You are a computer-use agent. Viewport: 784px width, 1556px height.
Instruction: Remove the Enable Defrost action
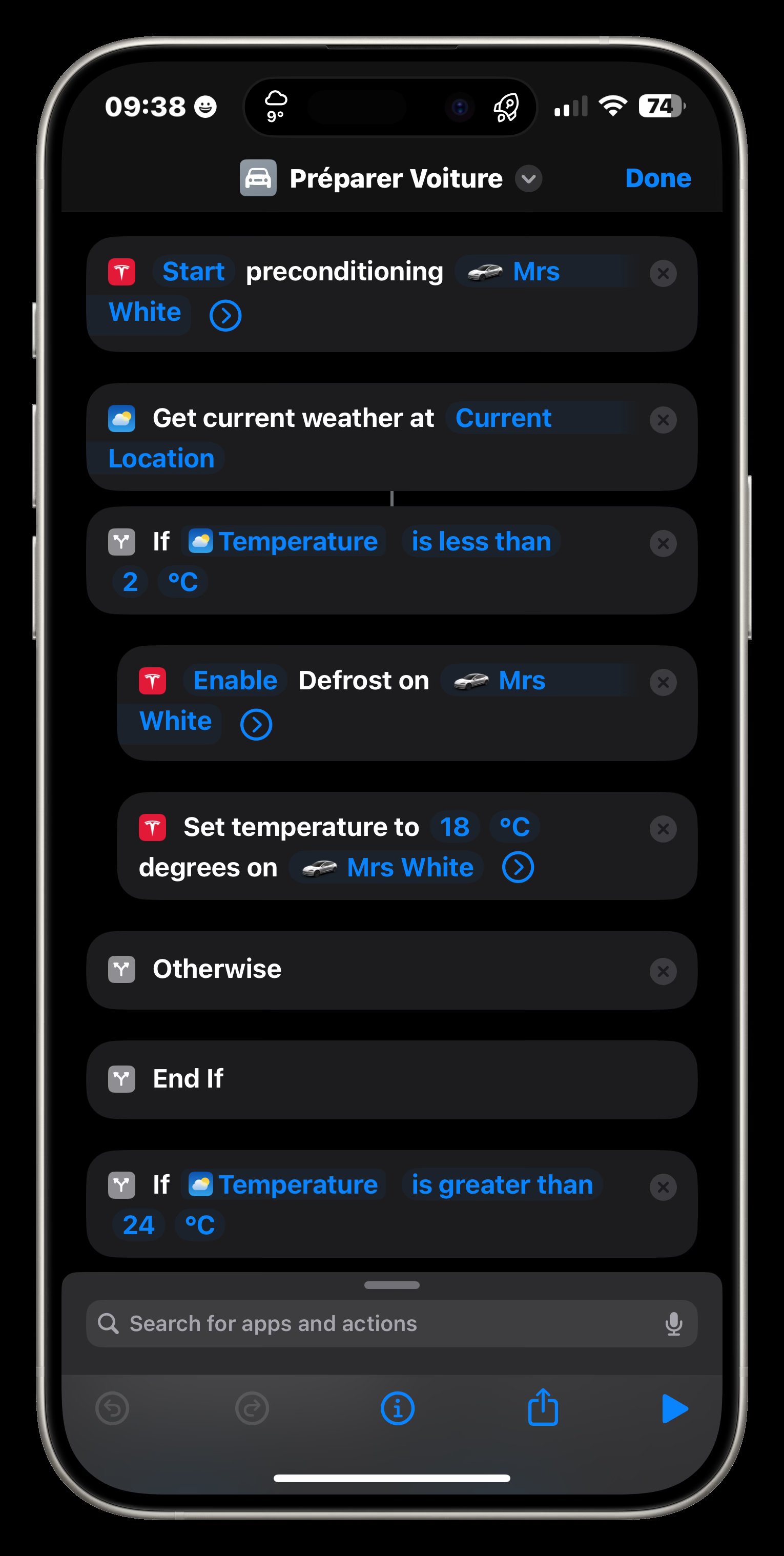click(x=663, y=683)
